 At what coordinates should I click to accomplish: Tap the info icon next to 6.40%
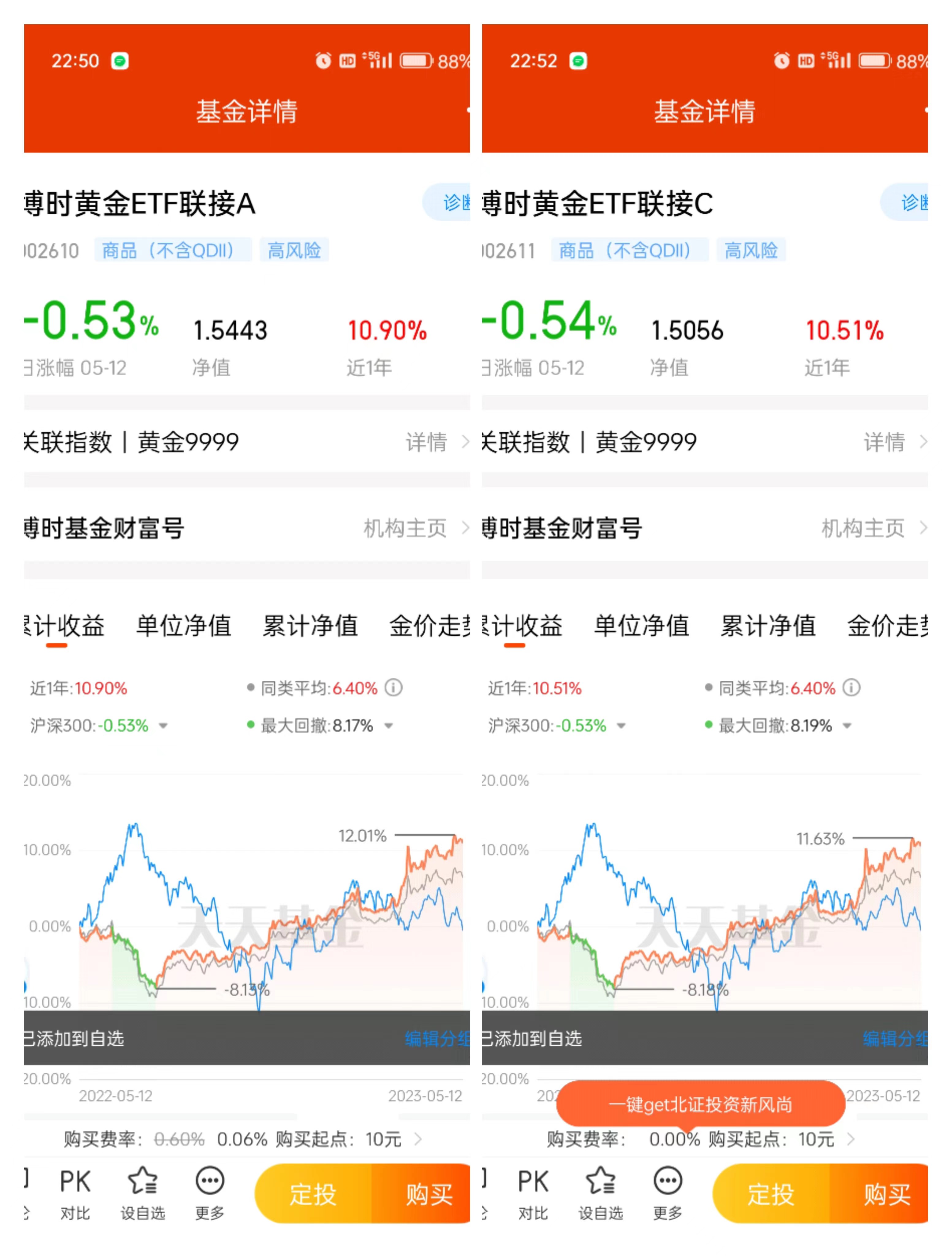tap(851, 687)
